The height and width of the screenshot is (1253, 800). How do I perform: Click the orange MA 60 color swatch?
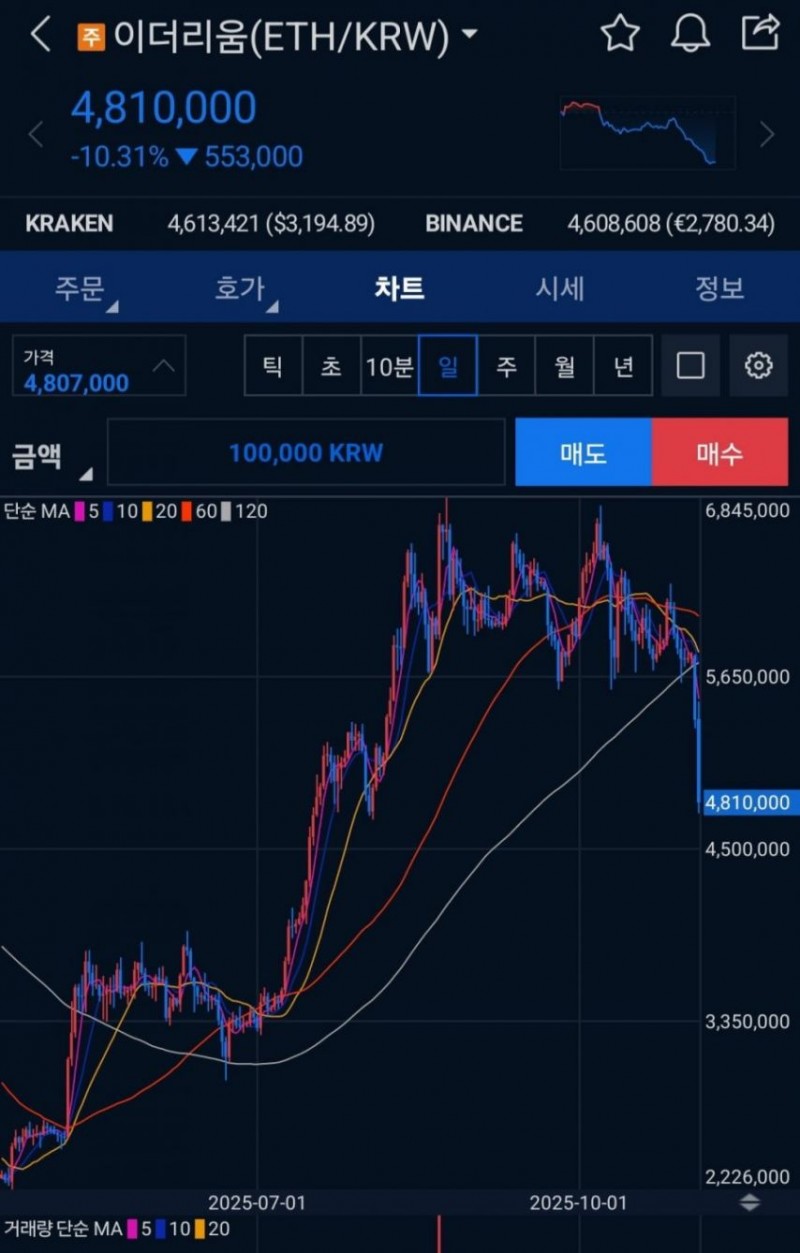coord(187,512)
